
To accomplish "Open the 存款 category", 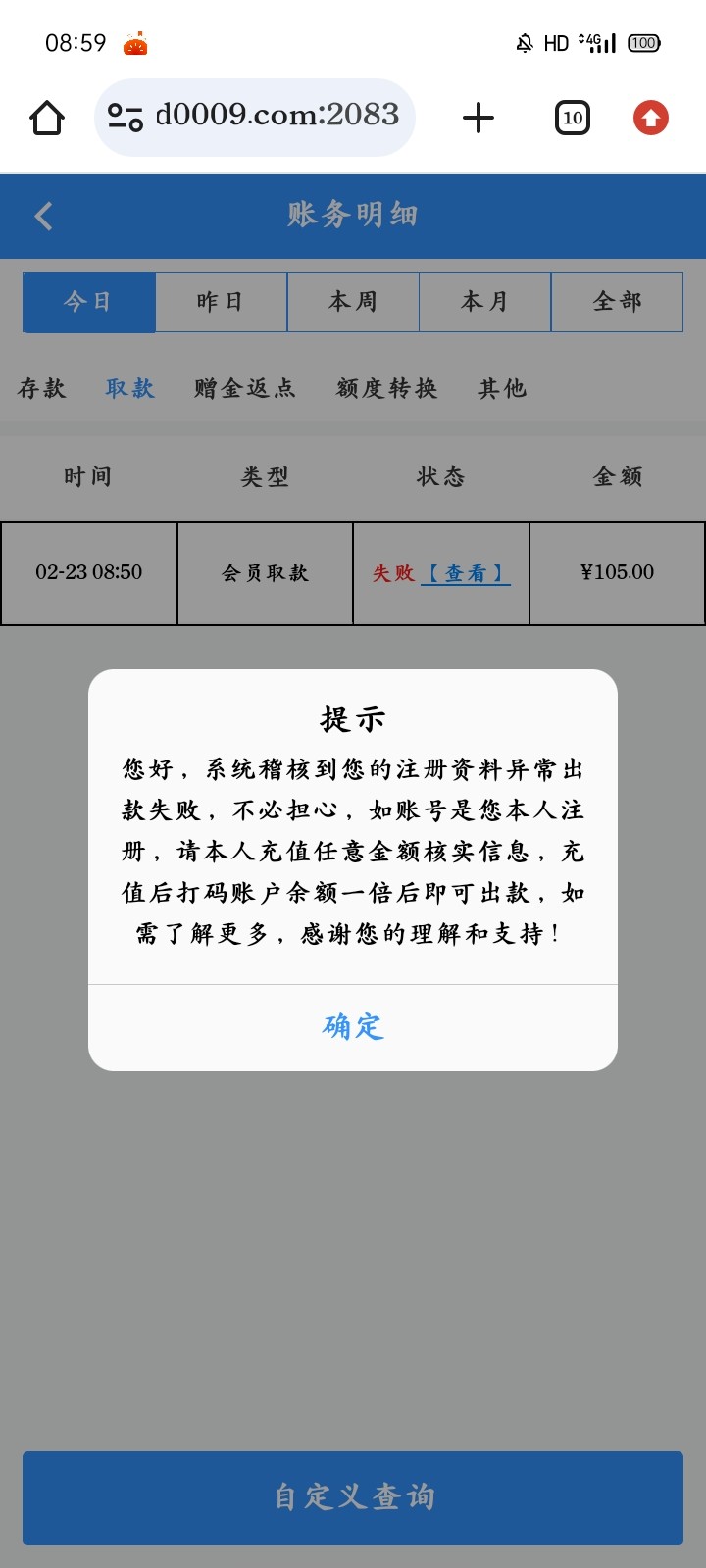I will click(42, 388).
